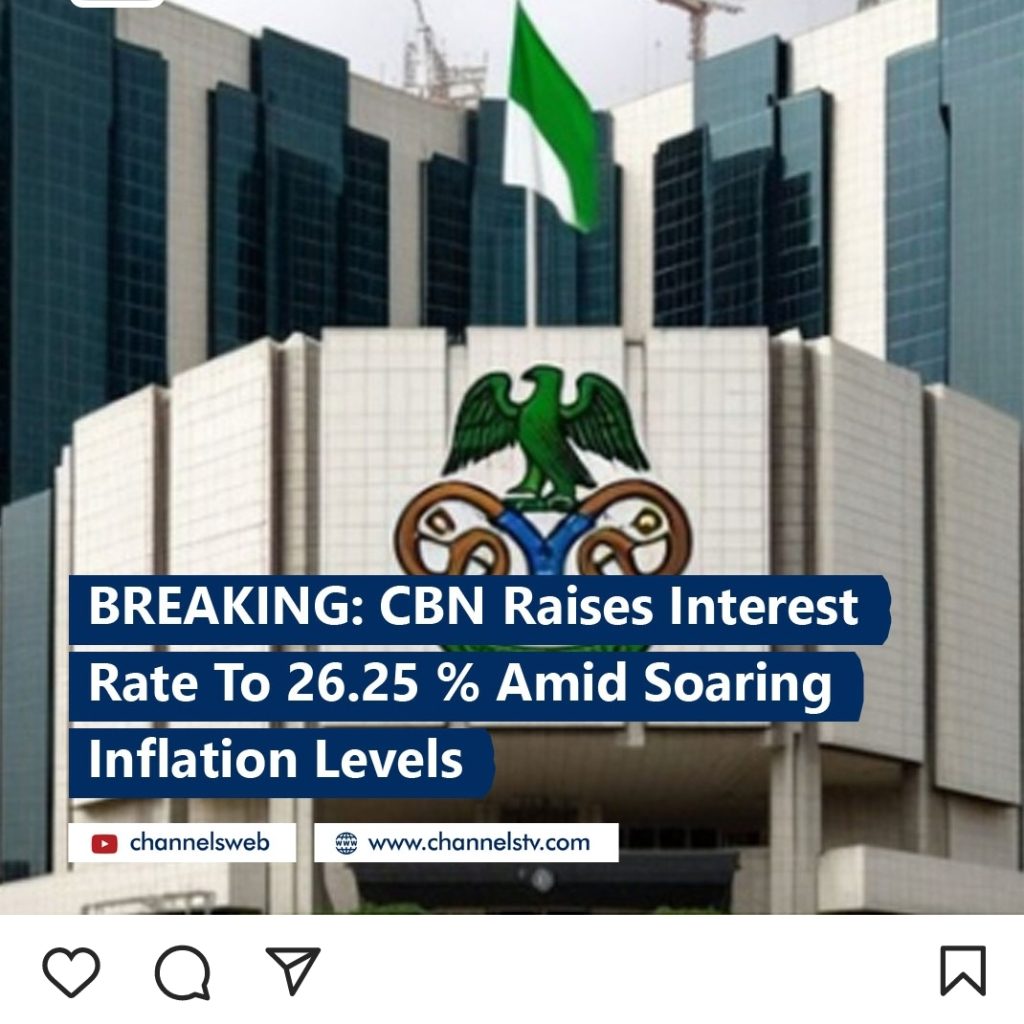This screenshot has width=1024, height=1024.
Task: Open comments on the post
Action: click(183, 971)
